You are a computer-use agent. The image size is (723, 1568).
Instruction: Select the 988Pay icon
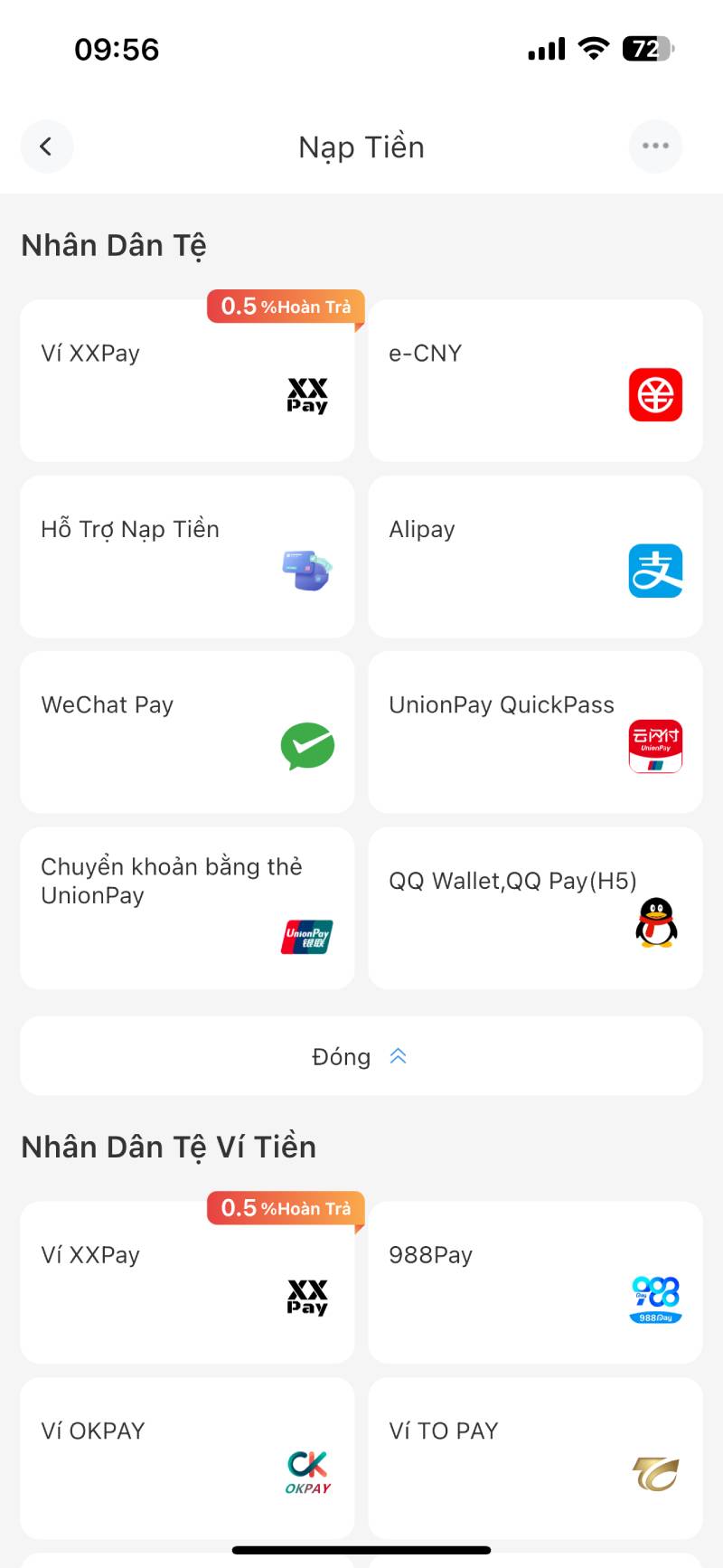[x=655, y=1297]
